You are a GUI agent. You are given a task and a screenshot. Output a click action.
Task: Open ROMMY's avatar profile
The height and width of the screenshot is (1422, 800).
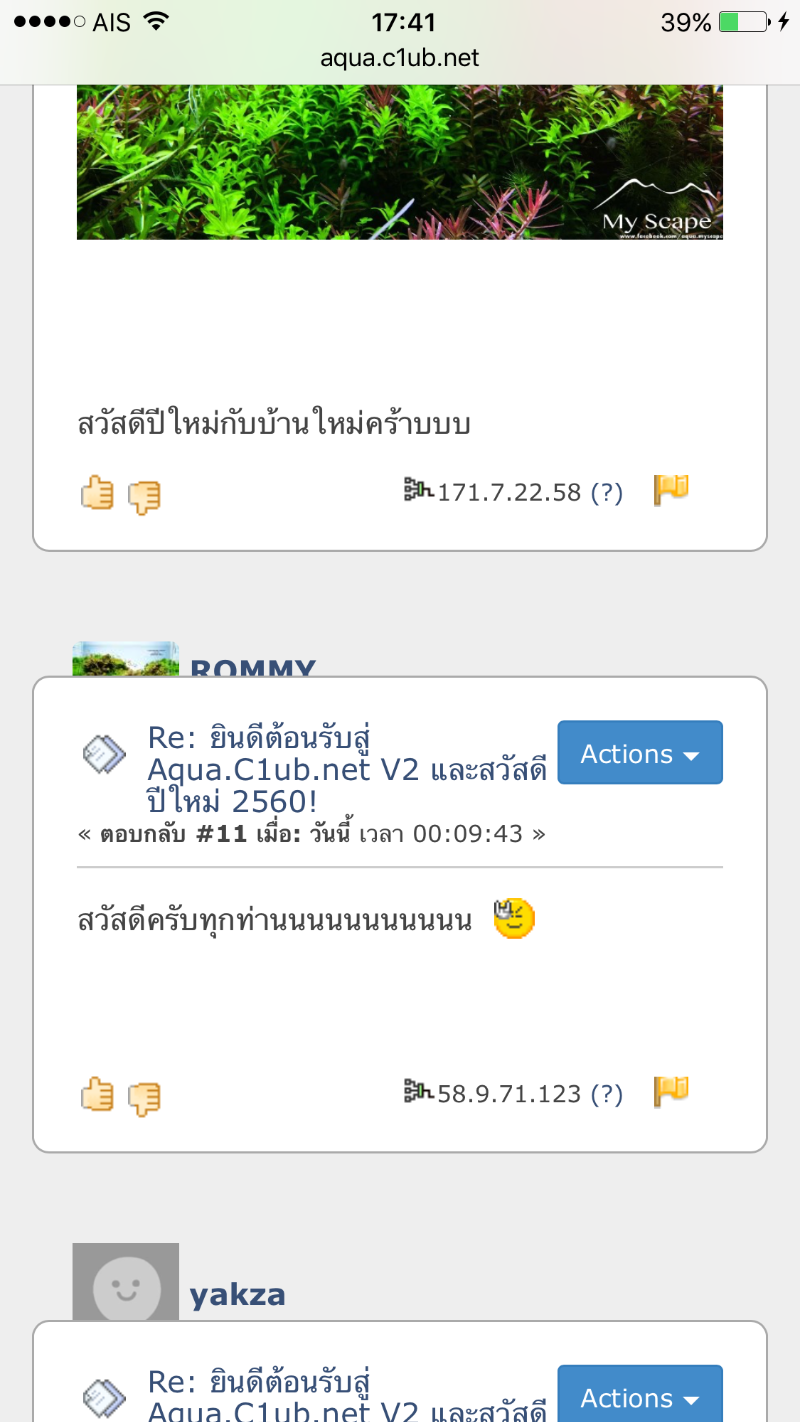click(126, 659)
